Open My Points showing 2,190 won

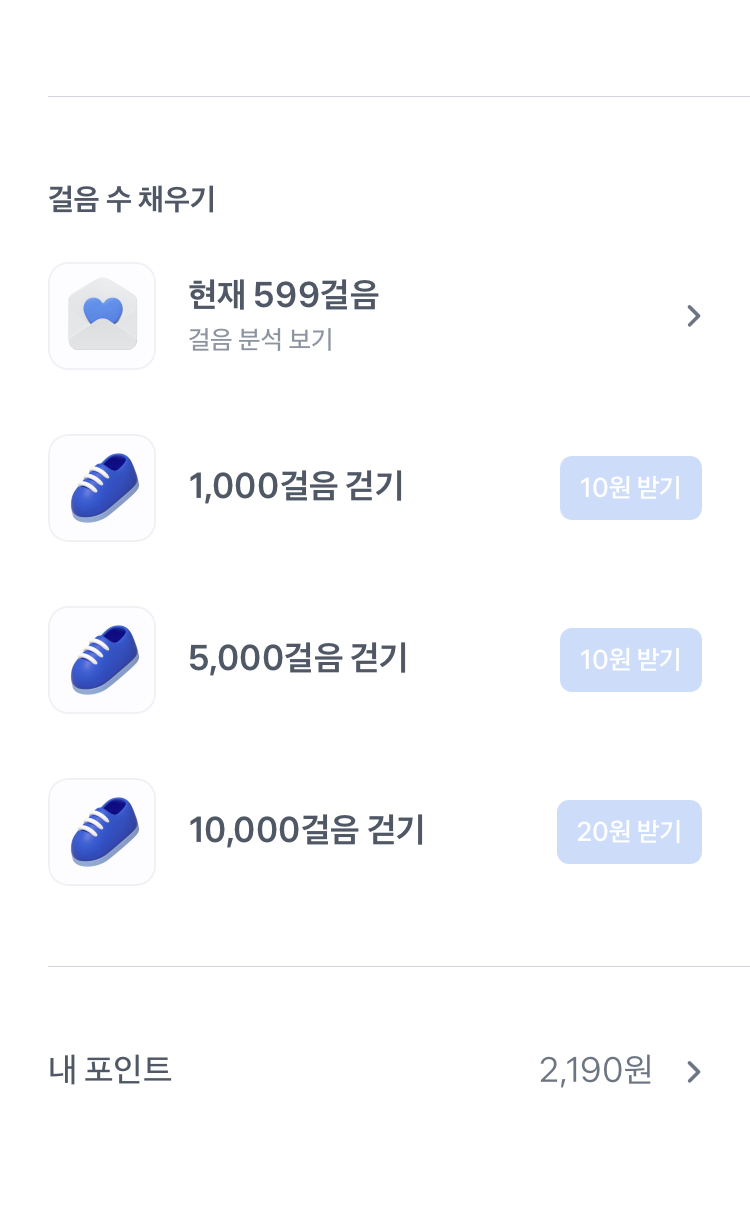pyautogui.click(x=375, y=1071)
